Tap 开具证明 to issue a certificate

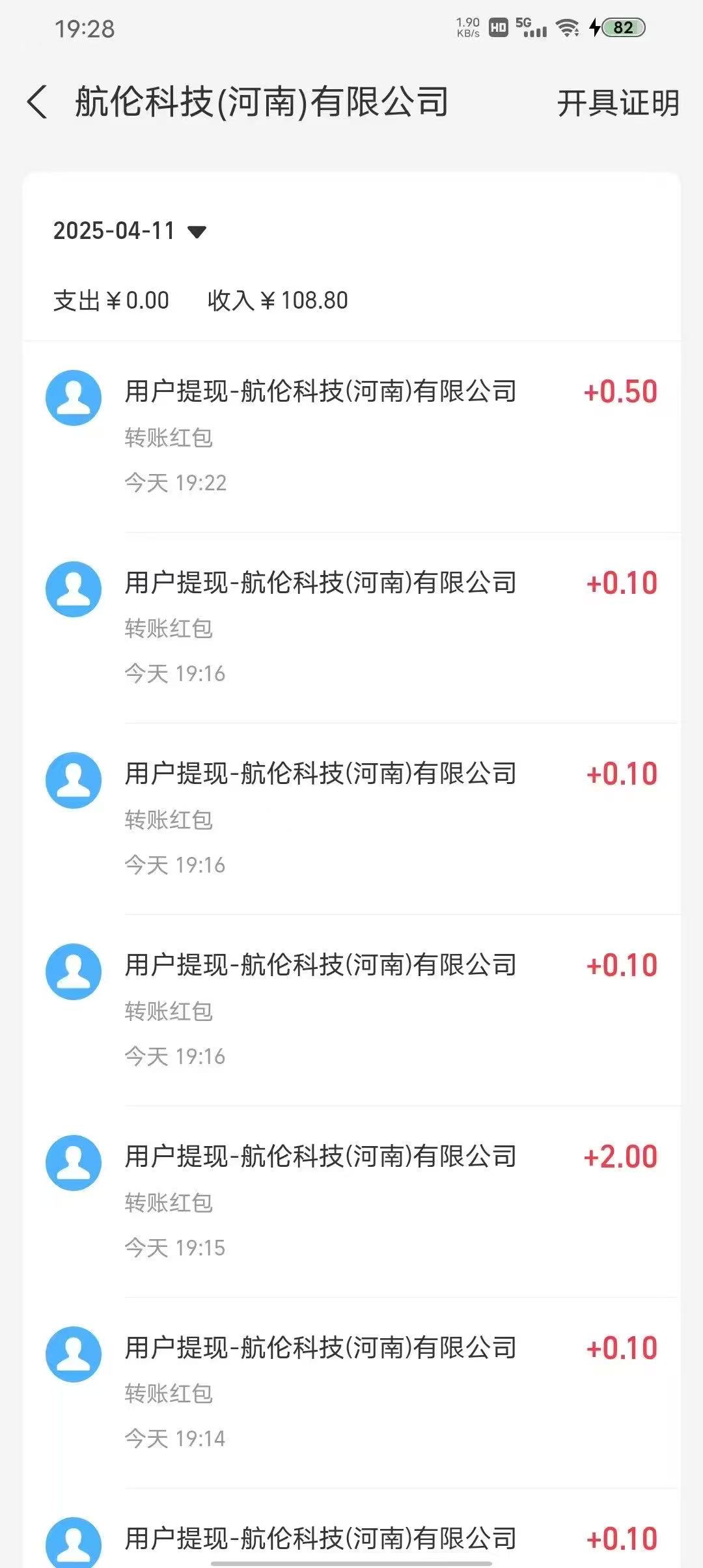tap(618, 103)
